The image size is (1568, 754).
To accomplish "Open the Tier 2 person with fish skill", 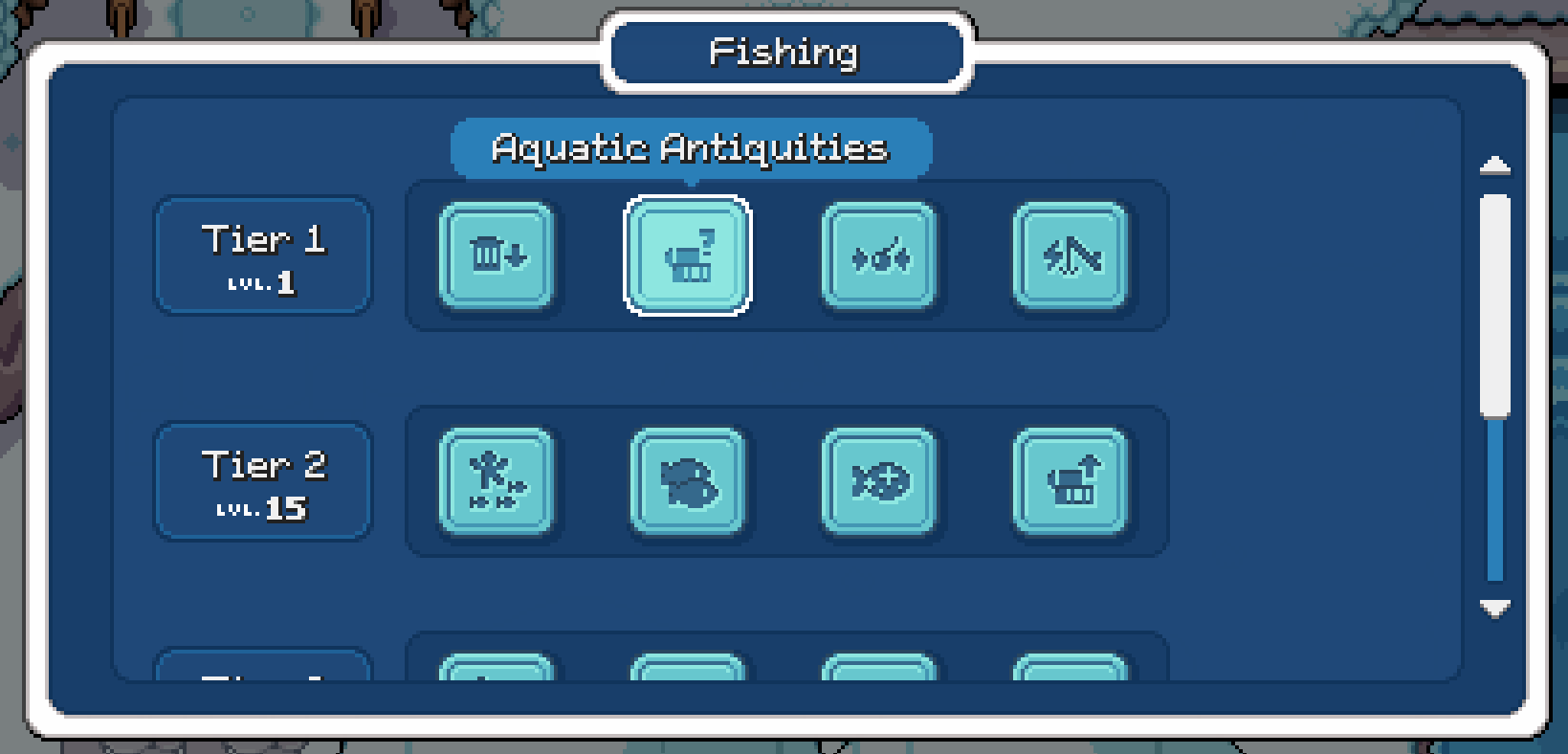I will 497,481.
